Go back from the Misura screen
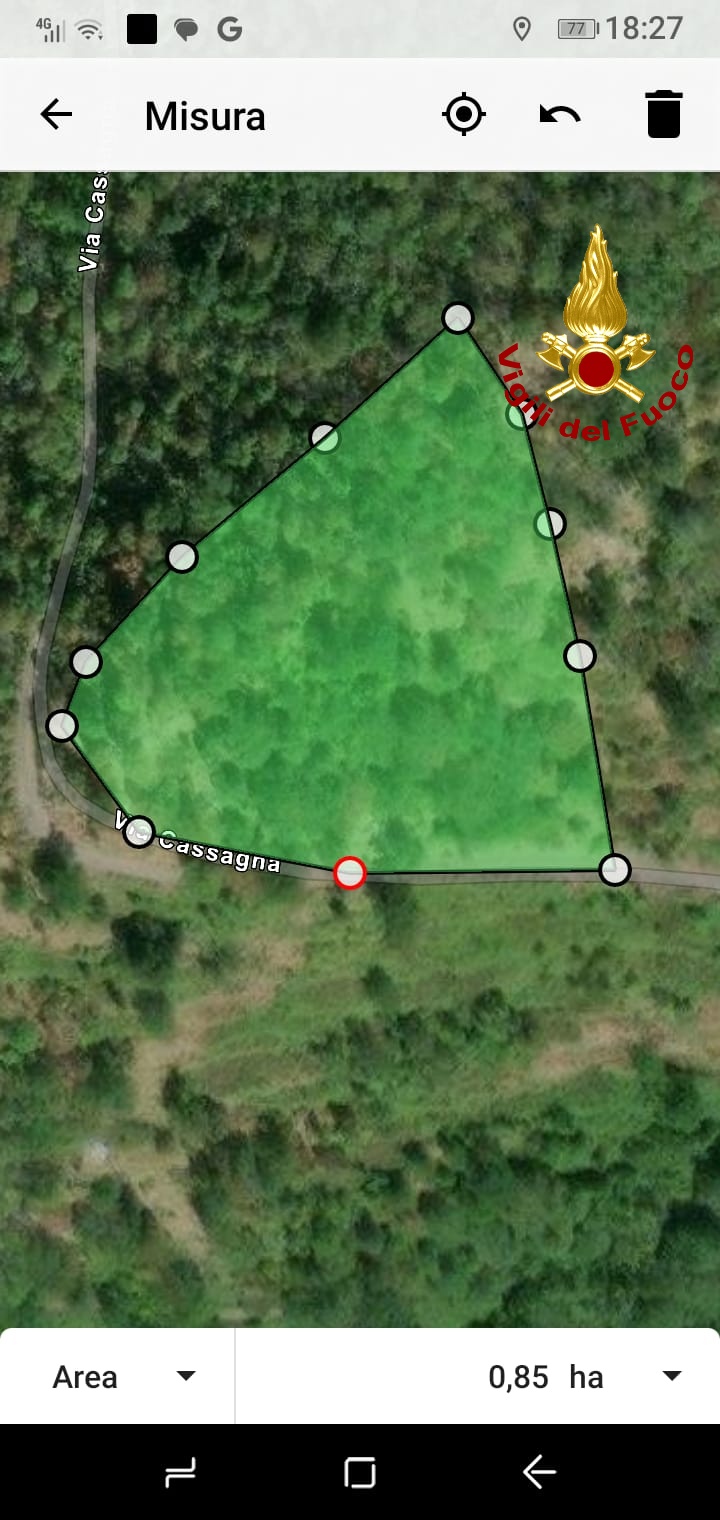Viewport: 720px width, 1520px height. (x=56, y=115)
